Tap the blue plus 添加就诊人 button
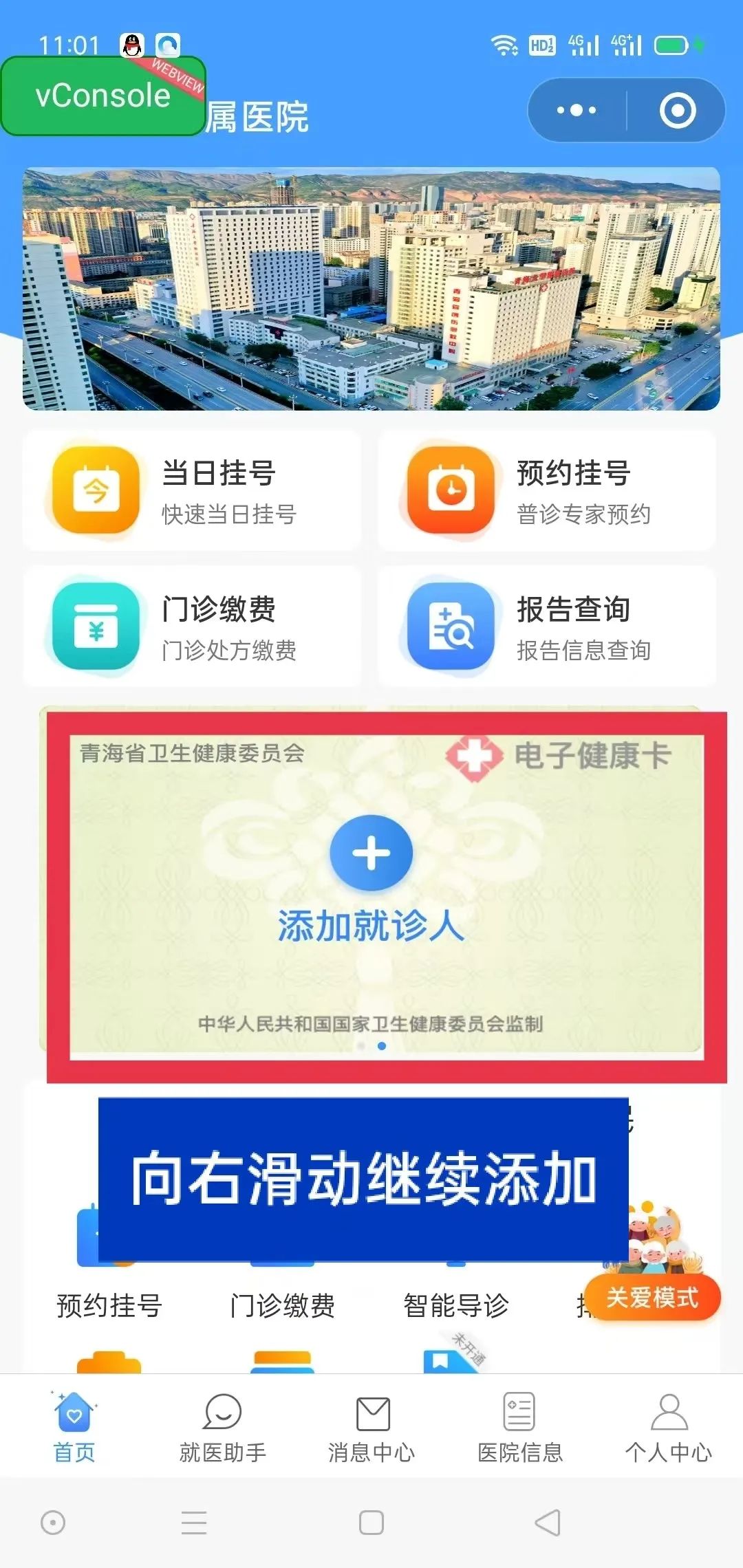This screenshot has height=1568, width=743. [x=371, y=853]
